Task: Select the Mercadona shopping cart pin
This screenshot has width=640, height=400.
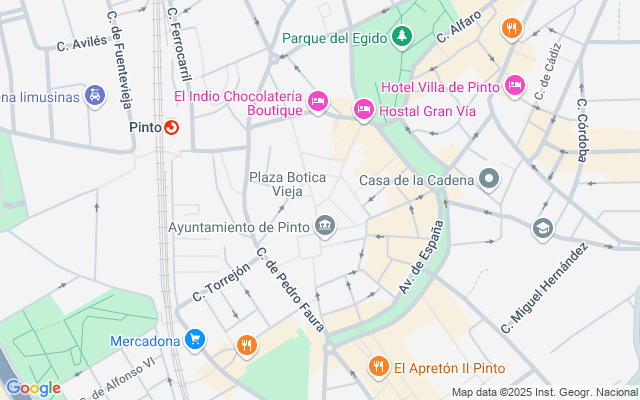Action: pos(195,340)
